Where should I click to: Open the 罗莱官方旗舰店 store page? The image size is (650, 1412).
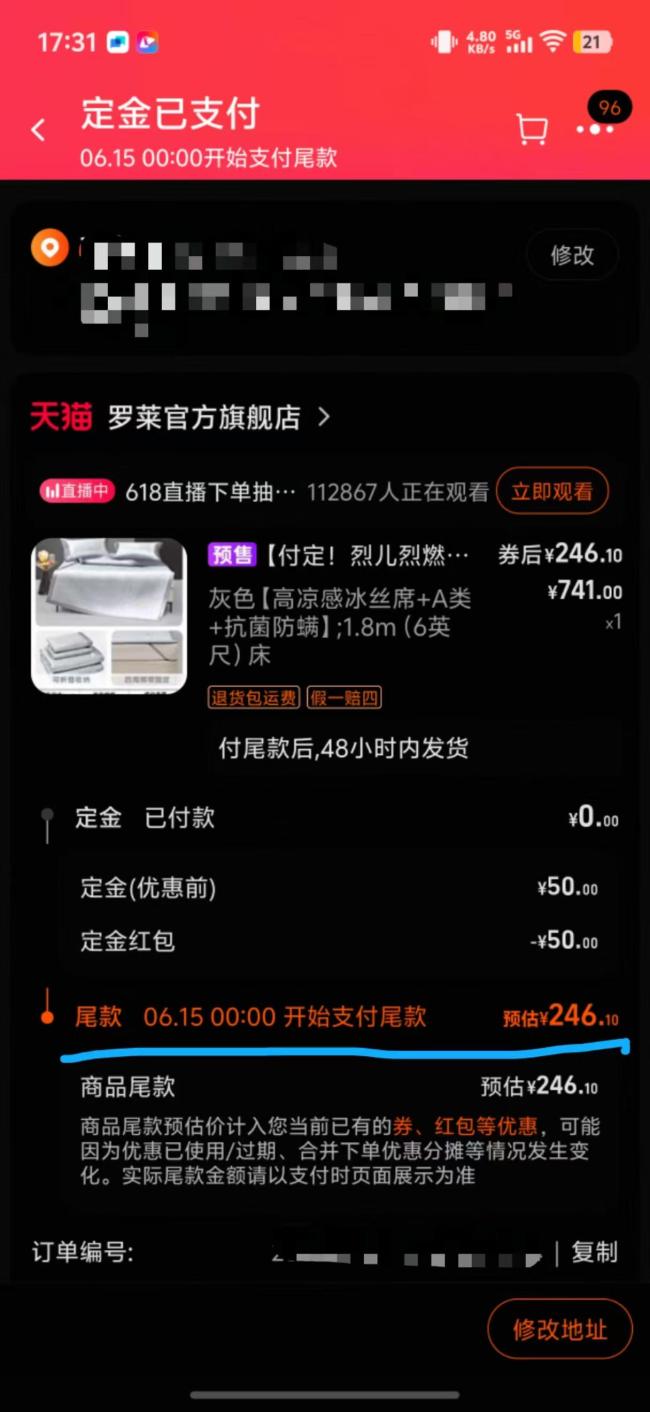point(204,418)
